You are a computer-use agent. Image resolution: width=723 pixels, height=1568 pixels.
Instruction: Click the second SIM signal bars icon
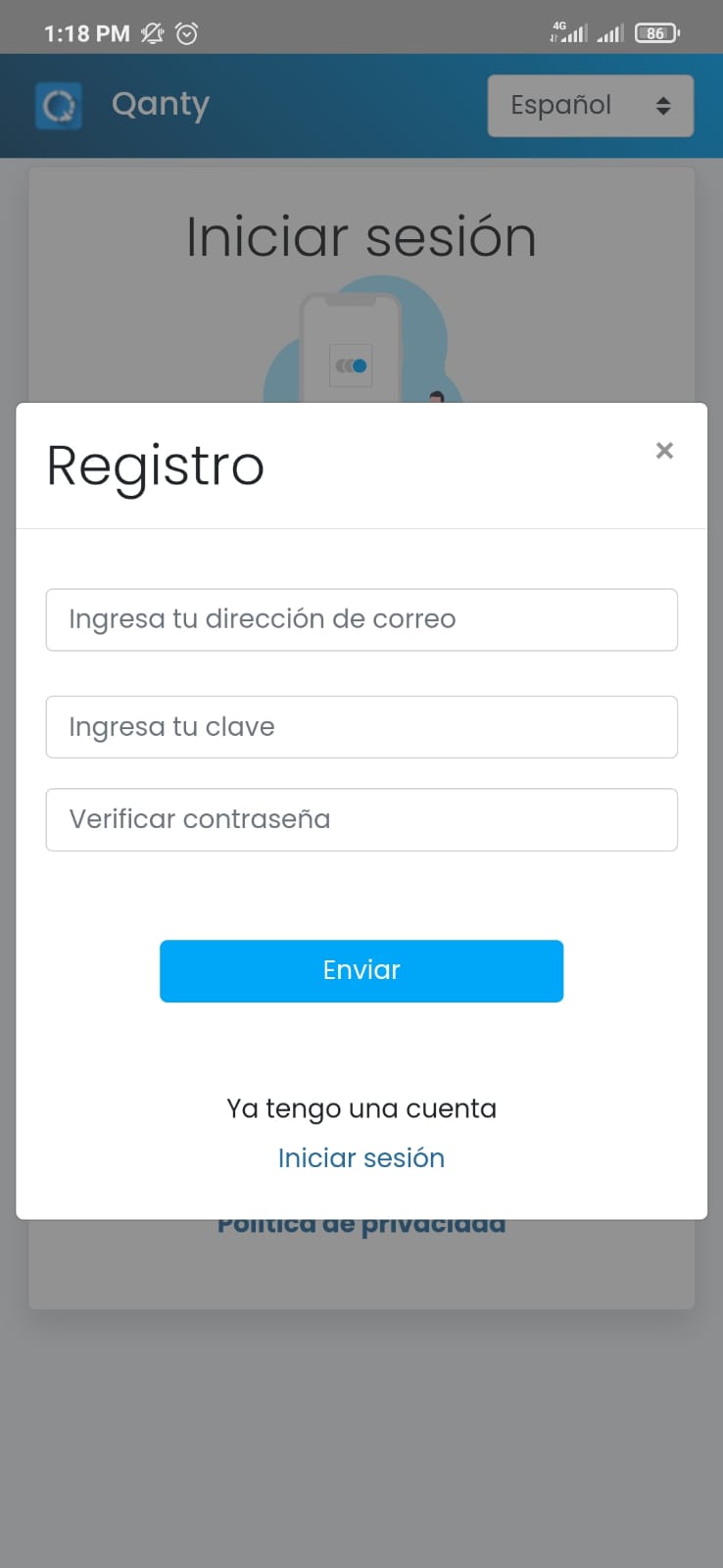pos(609,32)
